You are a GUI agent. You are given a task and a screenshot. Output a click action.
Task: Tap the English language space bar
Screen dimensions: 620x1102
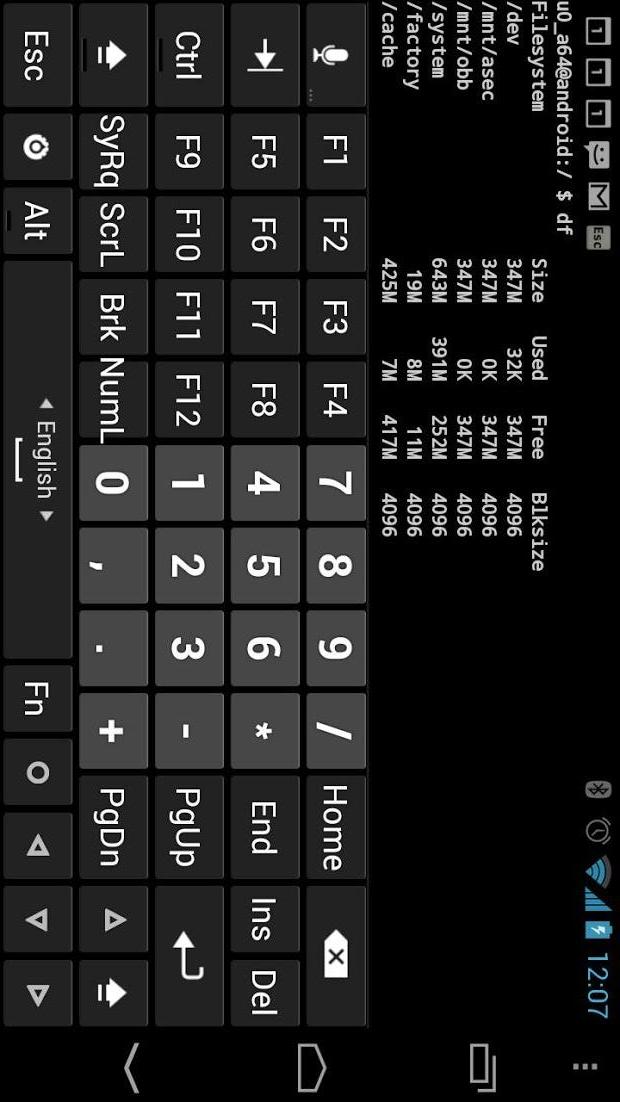tap(37, 460)
